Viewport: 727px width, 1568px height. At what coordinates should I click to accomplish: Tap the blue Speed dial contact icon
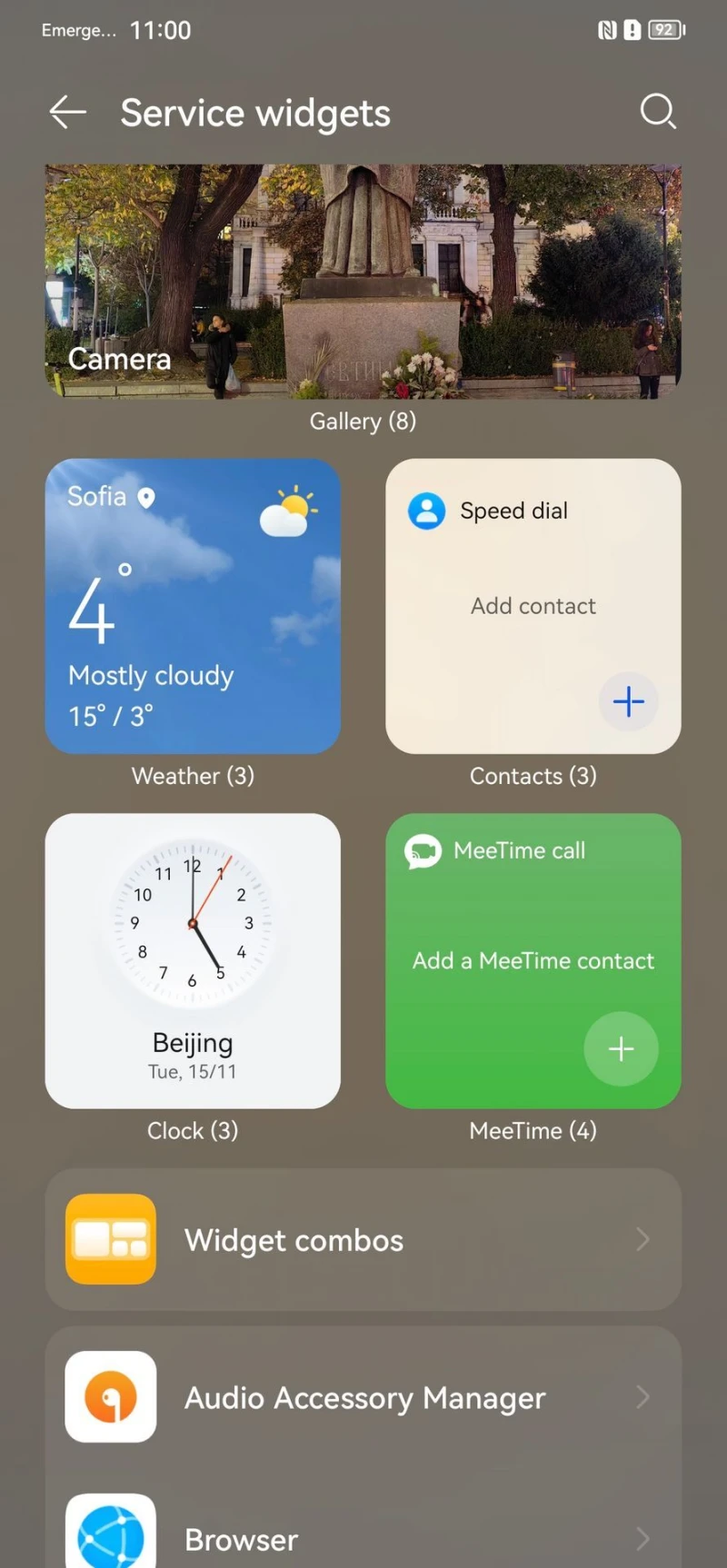(x=426, y=511)
